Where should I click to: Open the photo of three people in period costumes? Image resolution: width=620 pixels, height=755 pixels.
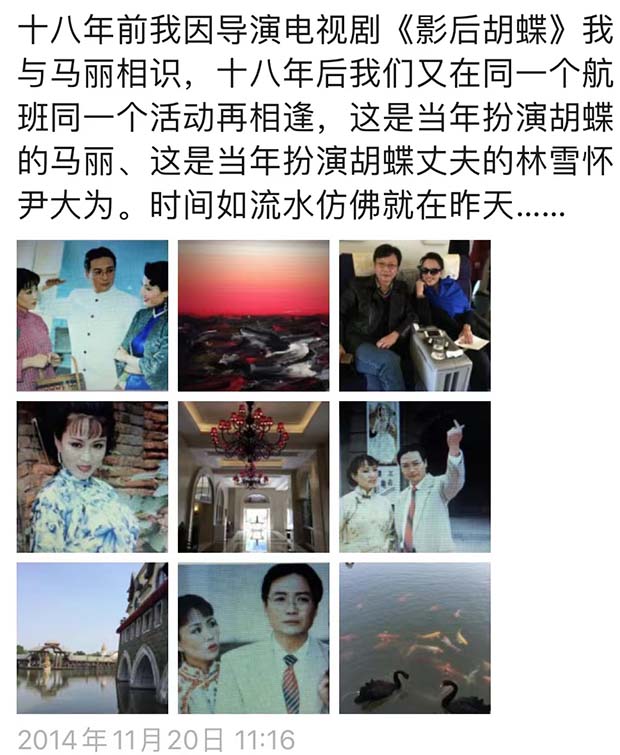click(x=92, y=315)
